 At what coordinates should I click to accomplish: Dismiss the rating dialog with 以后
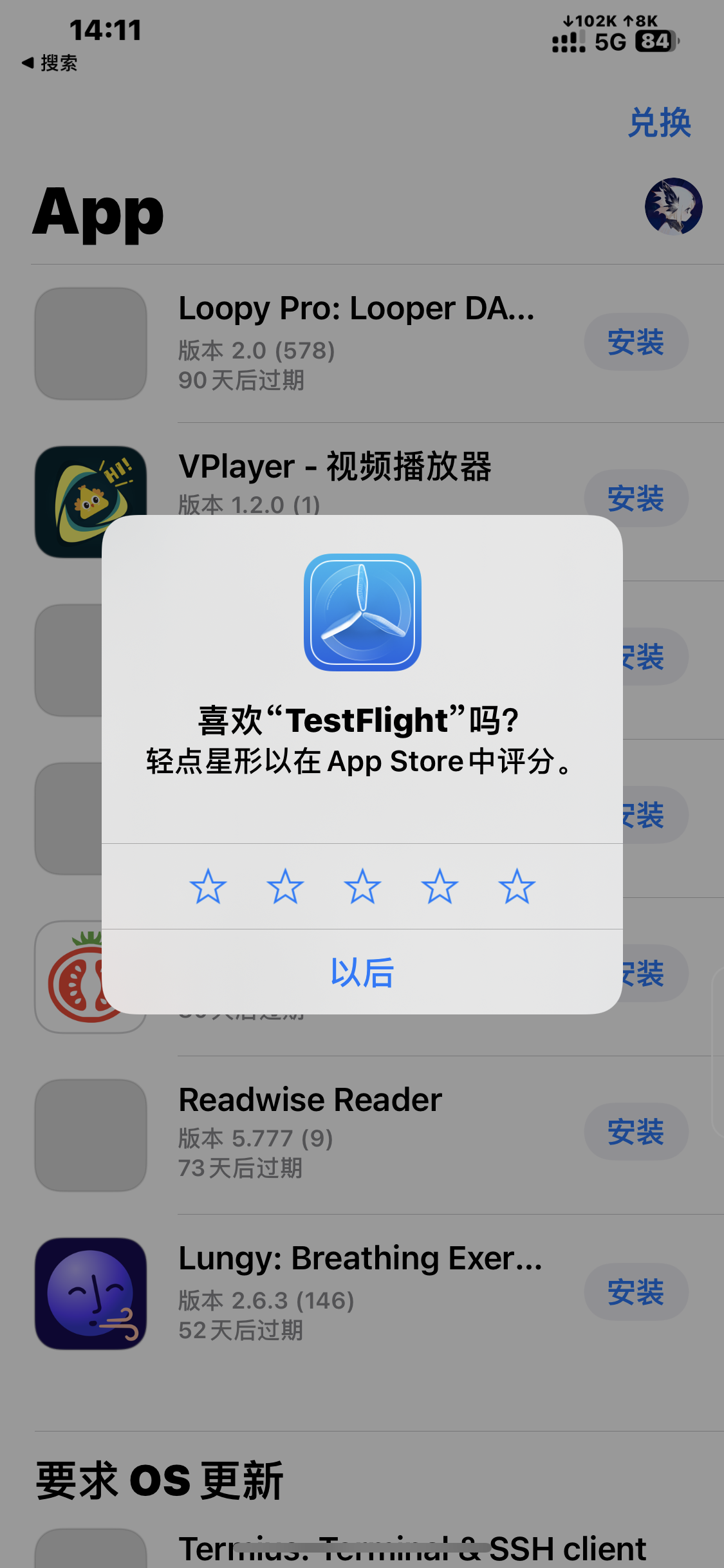362,972
